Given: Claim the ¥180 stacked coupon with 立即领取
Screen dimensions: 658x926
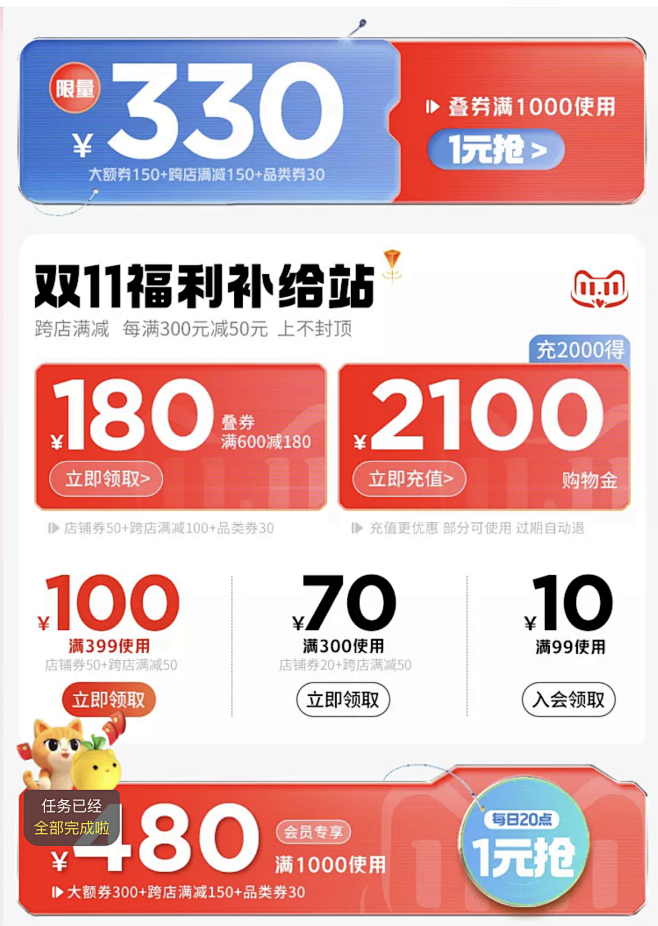Looking at the screenshot, I should coord(106,479).
